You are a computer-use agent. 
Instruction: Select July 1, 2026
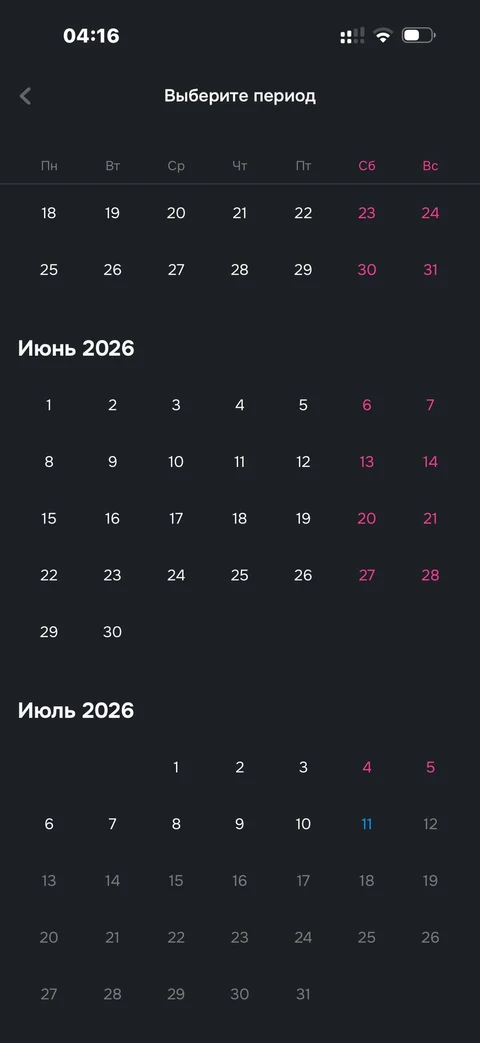click(176, 768)
